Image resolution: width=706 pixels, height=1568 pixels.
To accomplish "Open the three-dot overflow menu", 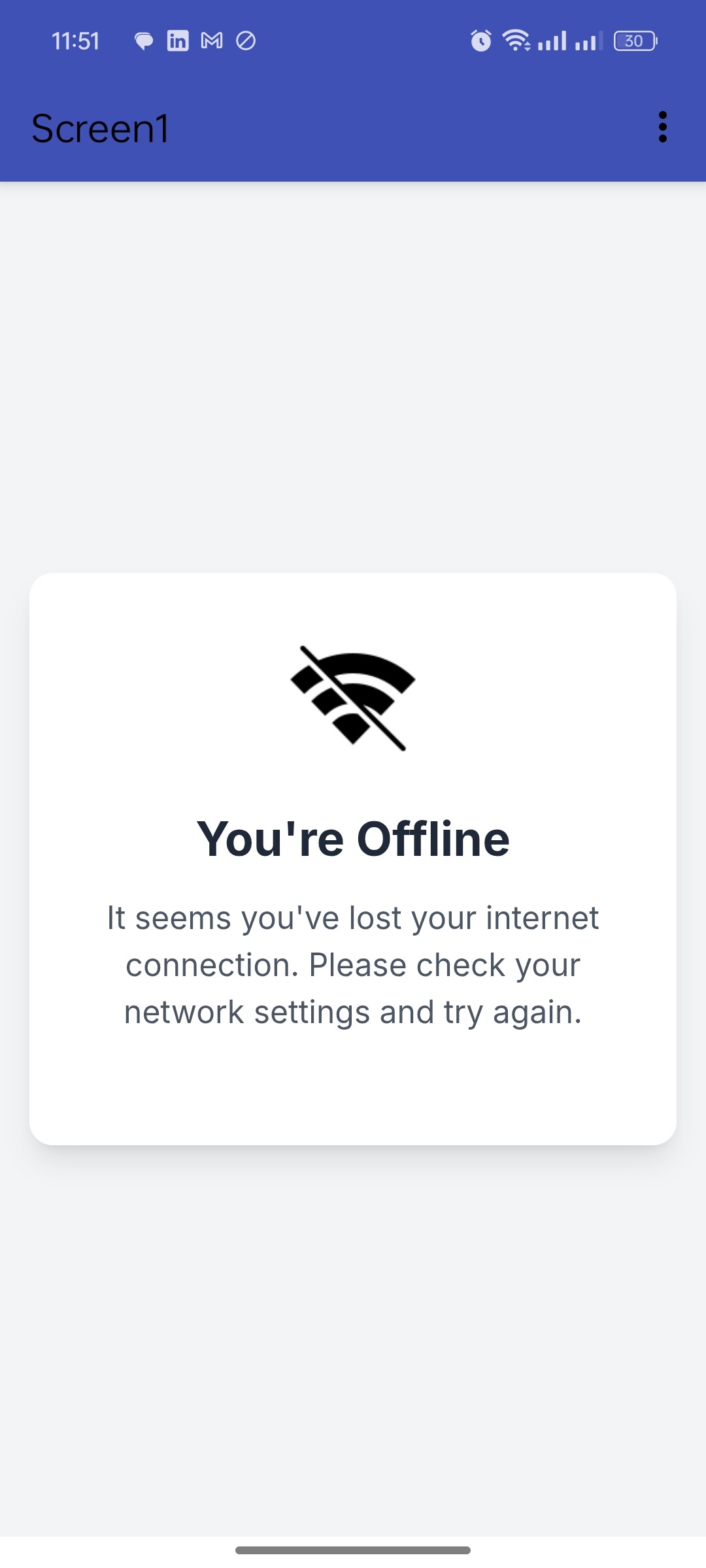I will (662, 127).
